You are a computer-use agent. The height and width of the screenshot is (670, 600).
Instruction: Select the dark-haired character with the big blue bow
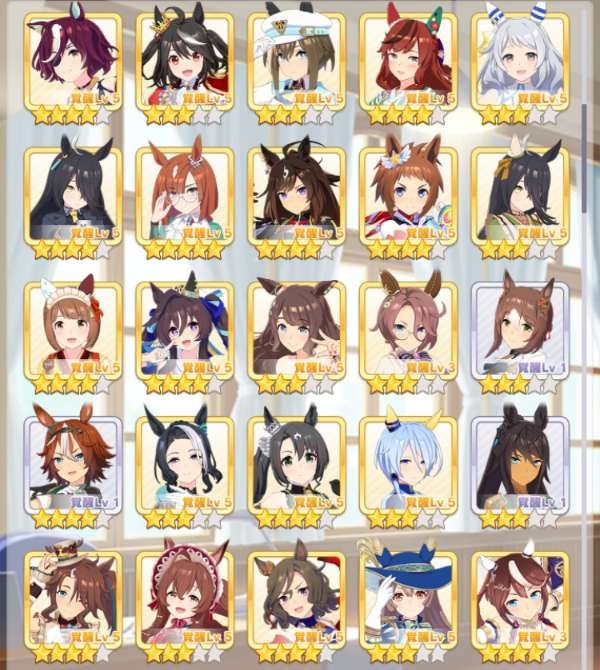[185, 330]
